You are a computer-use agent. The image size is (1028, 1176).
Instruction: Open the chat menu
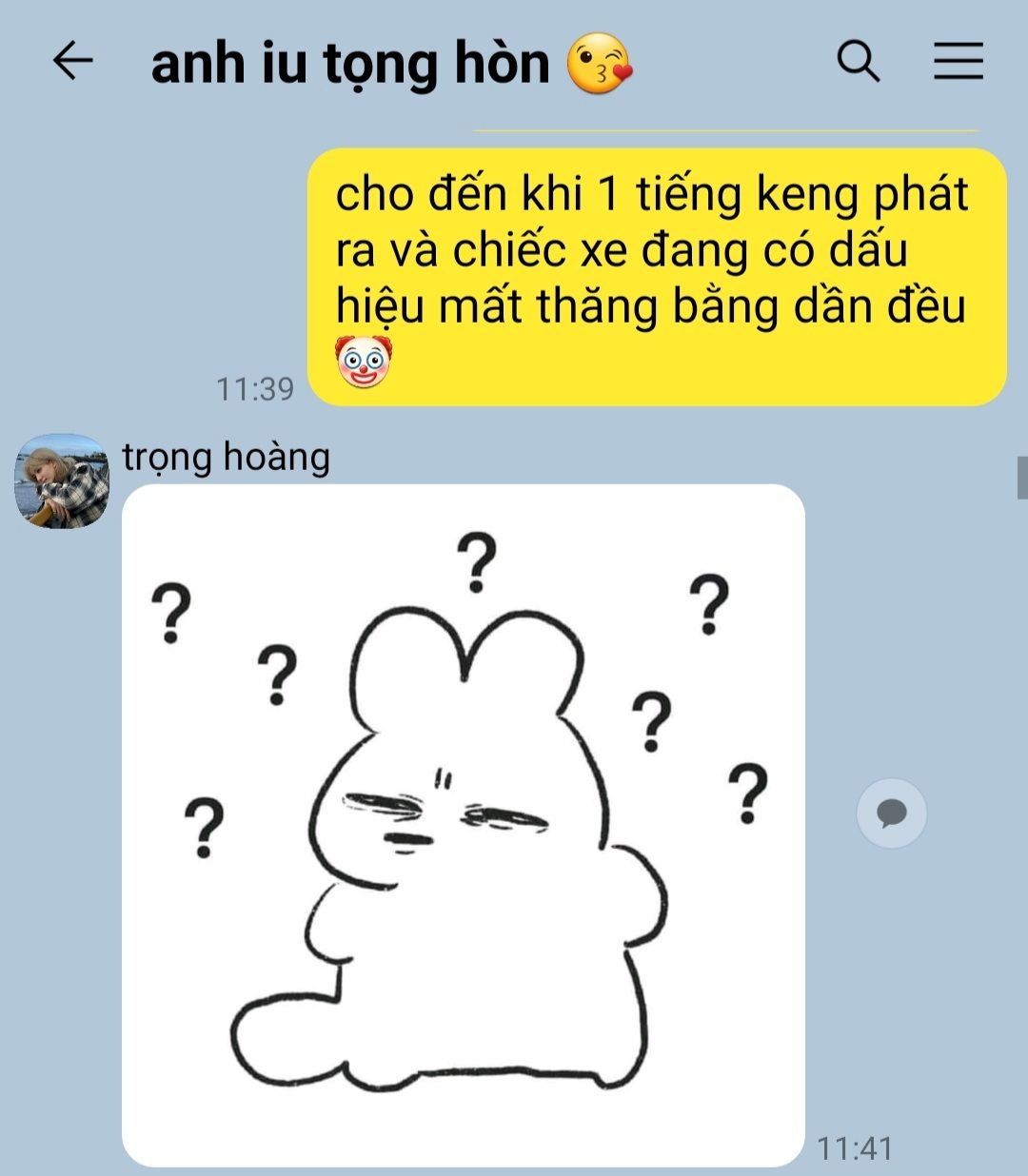(x=958, y=62)
